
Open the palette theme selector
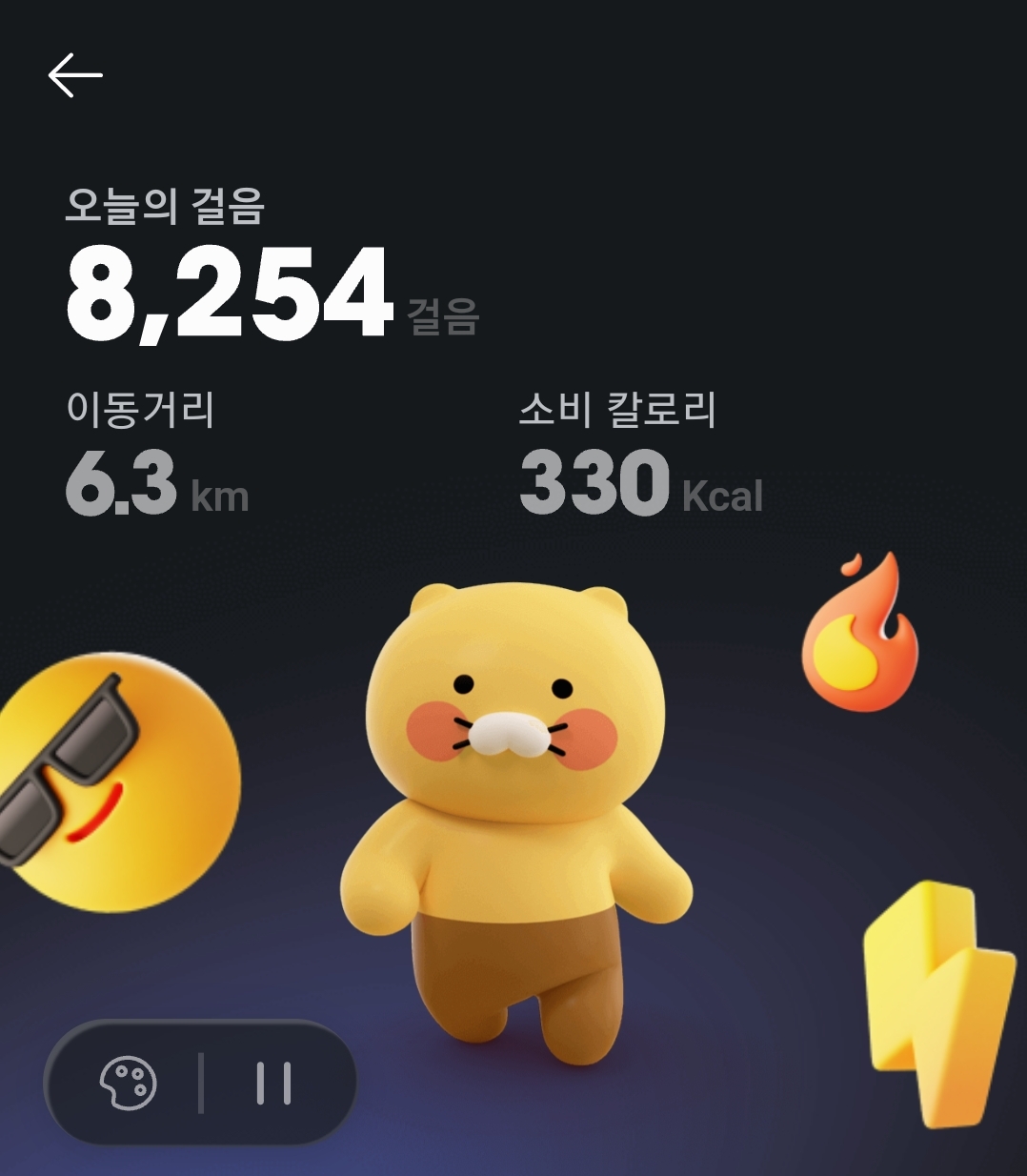click(x=129, y=1083)
